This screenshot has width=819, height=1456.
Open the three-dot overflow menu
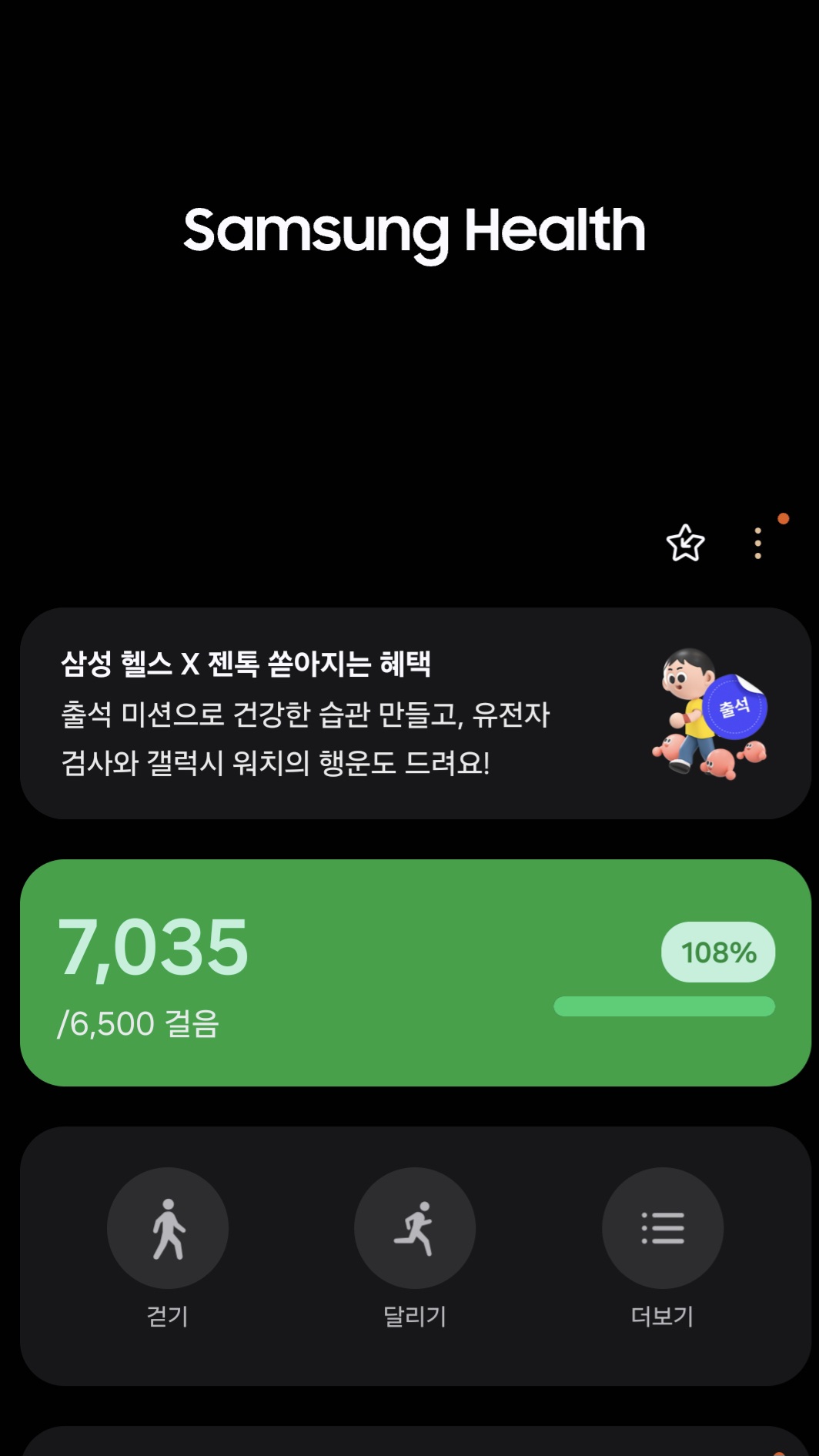[x=758, y=544]
